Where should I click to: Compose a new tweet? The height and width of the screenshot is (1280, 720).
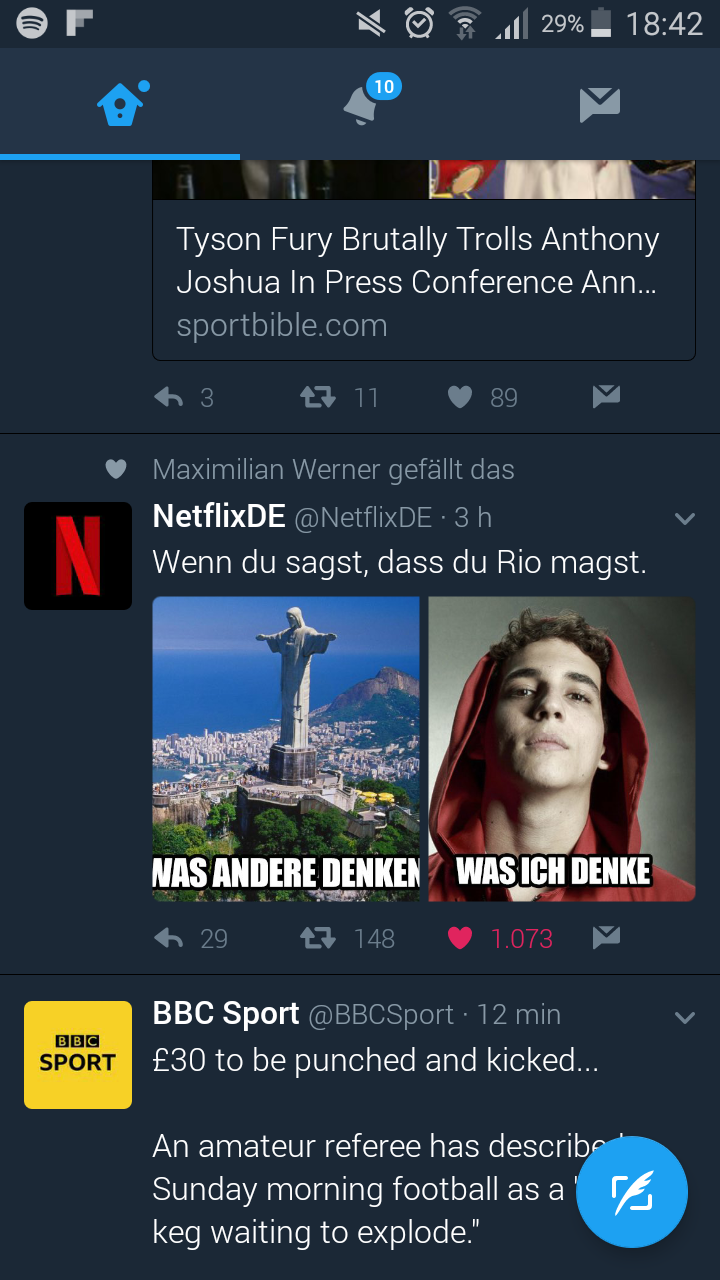pos(632,1191)
